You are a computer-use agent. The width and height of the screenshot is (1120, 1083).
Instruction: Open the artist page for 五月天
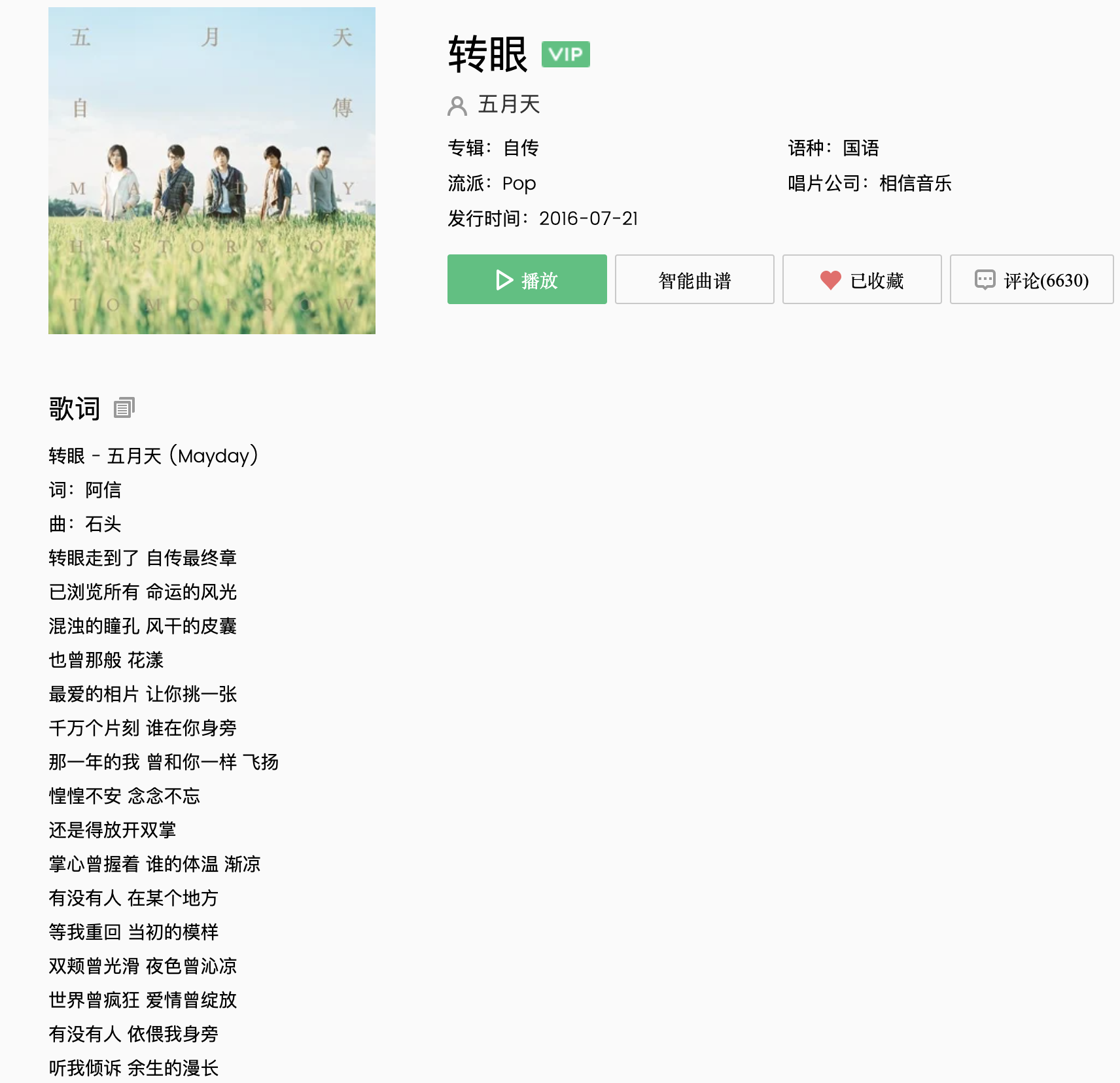click(508, 105)
